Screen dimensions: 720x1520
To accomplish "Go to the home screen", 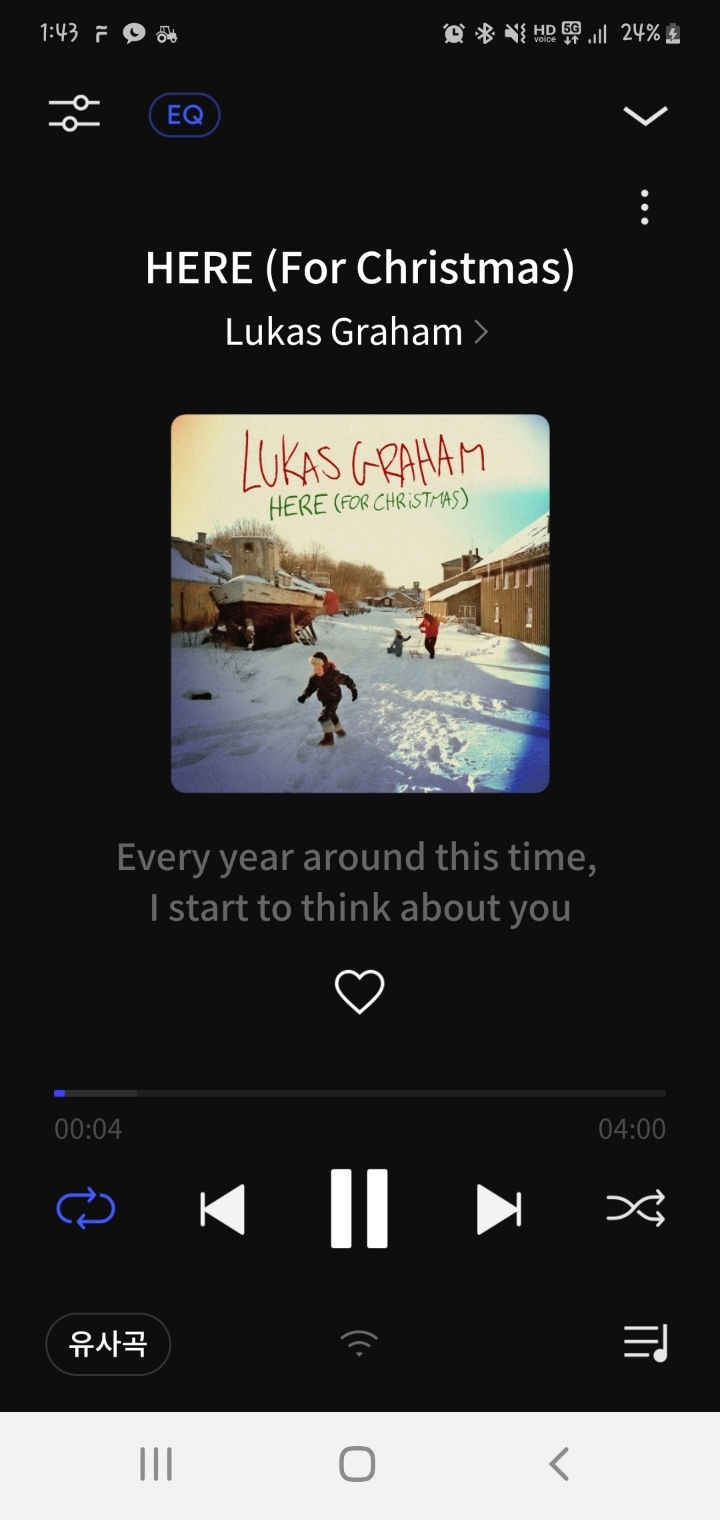I will (357, 1464).
